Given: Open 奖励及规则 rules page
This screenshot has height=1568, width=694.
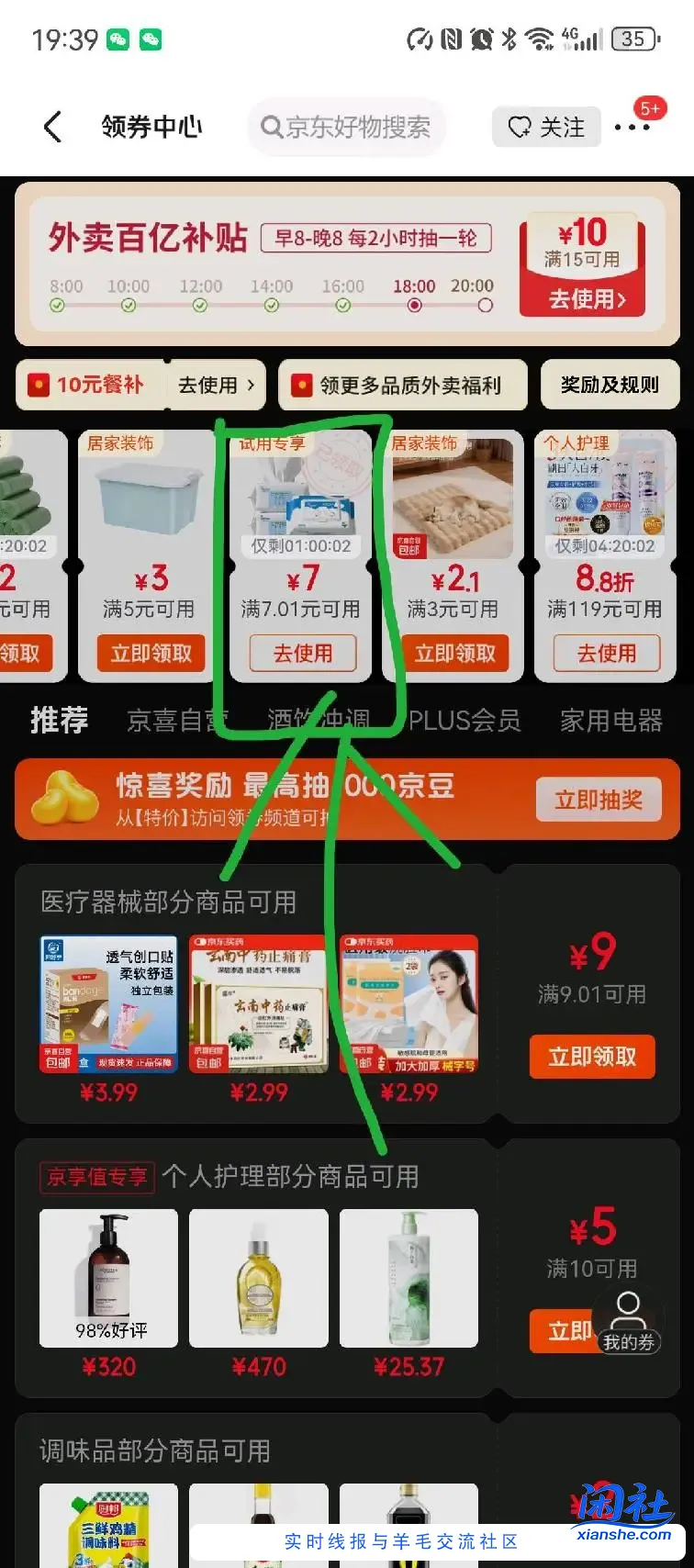Looking at the screenshot, I should click(x=610, y=385).
